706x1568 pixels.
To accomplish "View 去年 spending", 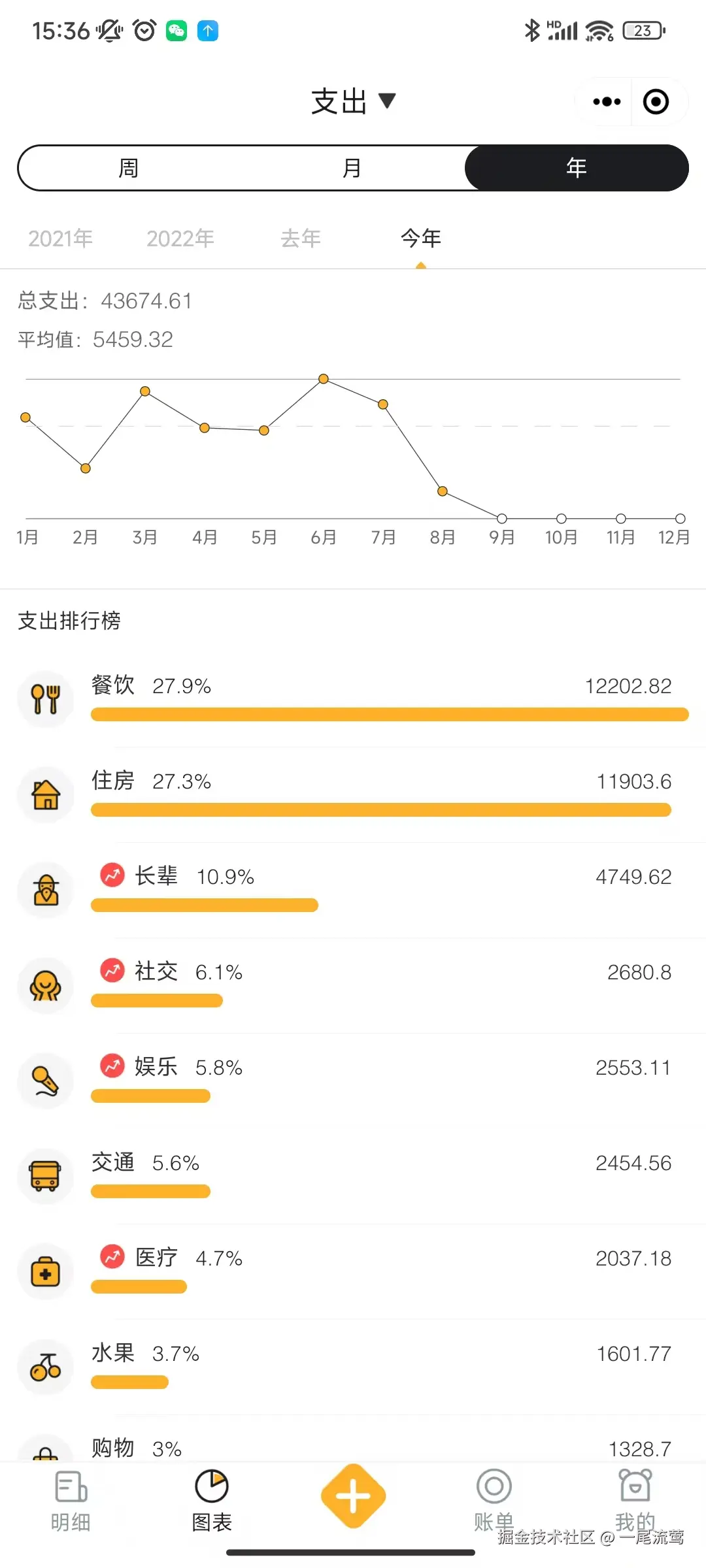I will click(300, 238).
